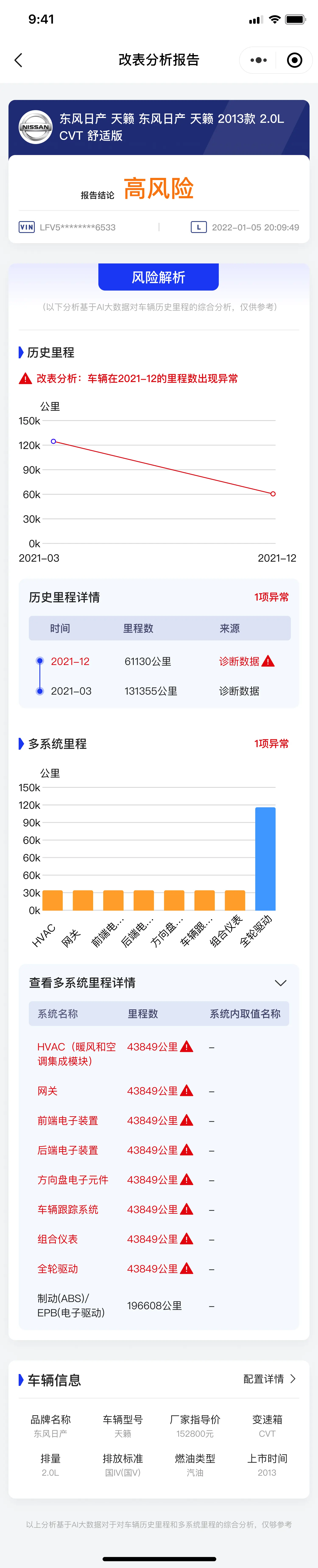The height and width of the screenshot is (1568, 318).
Task: Collapse the 查看多系统里程详情 section
Action: point(280,982)
